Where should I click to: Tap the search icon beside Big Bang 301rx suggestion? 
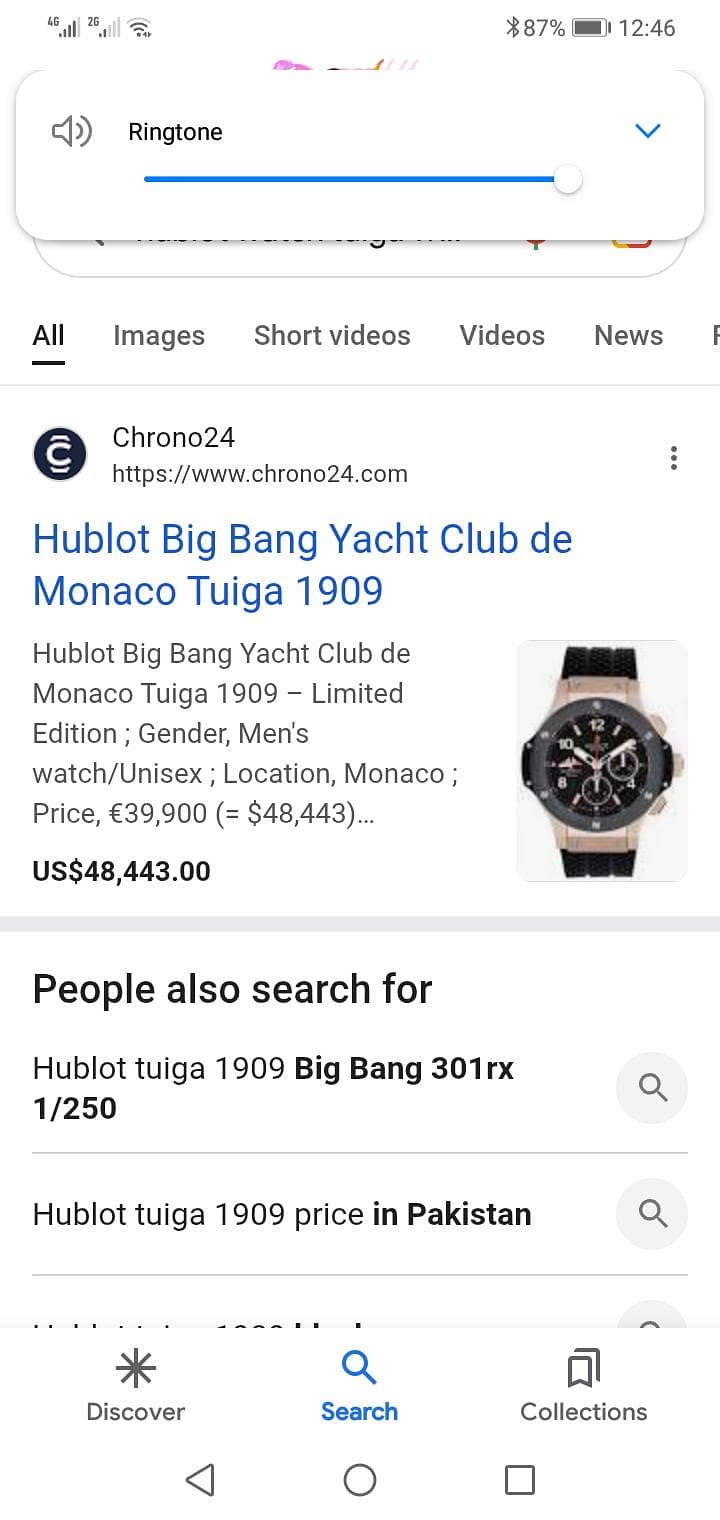[652, 1087]
